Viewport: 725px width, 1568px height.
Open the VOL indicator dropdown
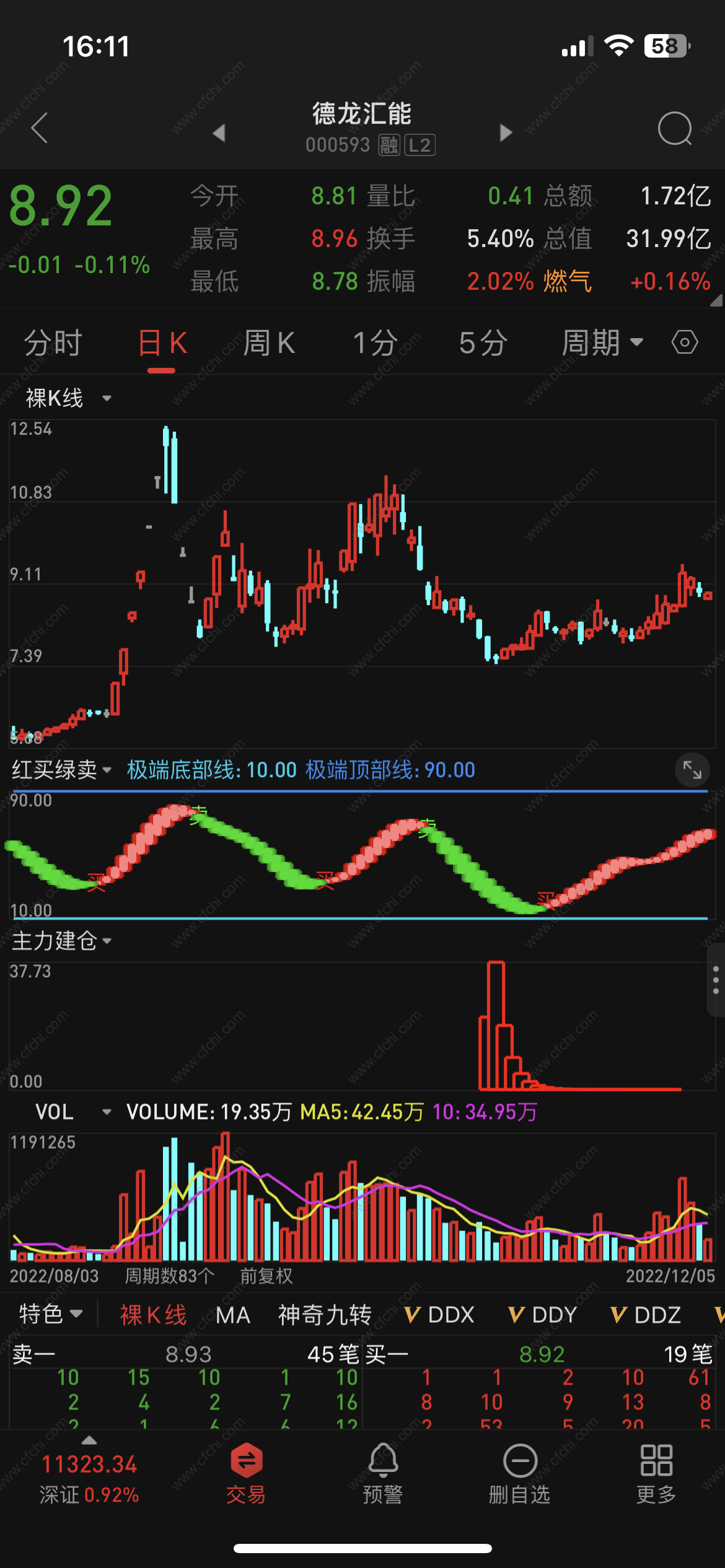click(x=72, y=1112)
